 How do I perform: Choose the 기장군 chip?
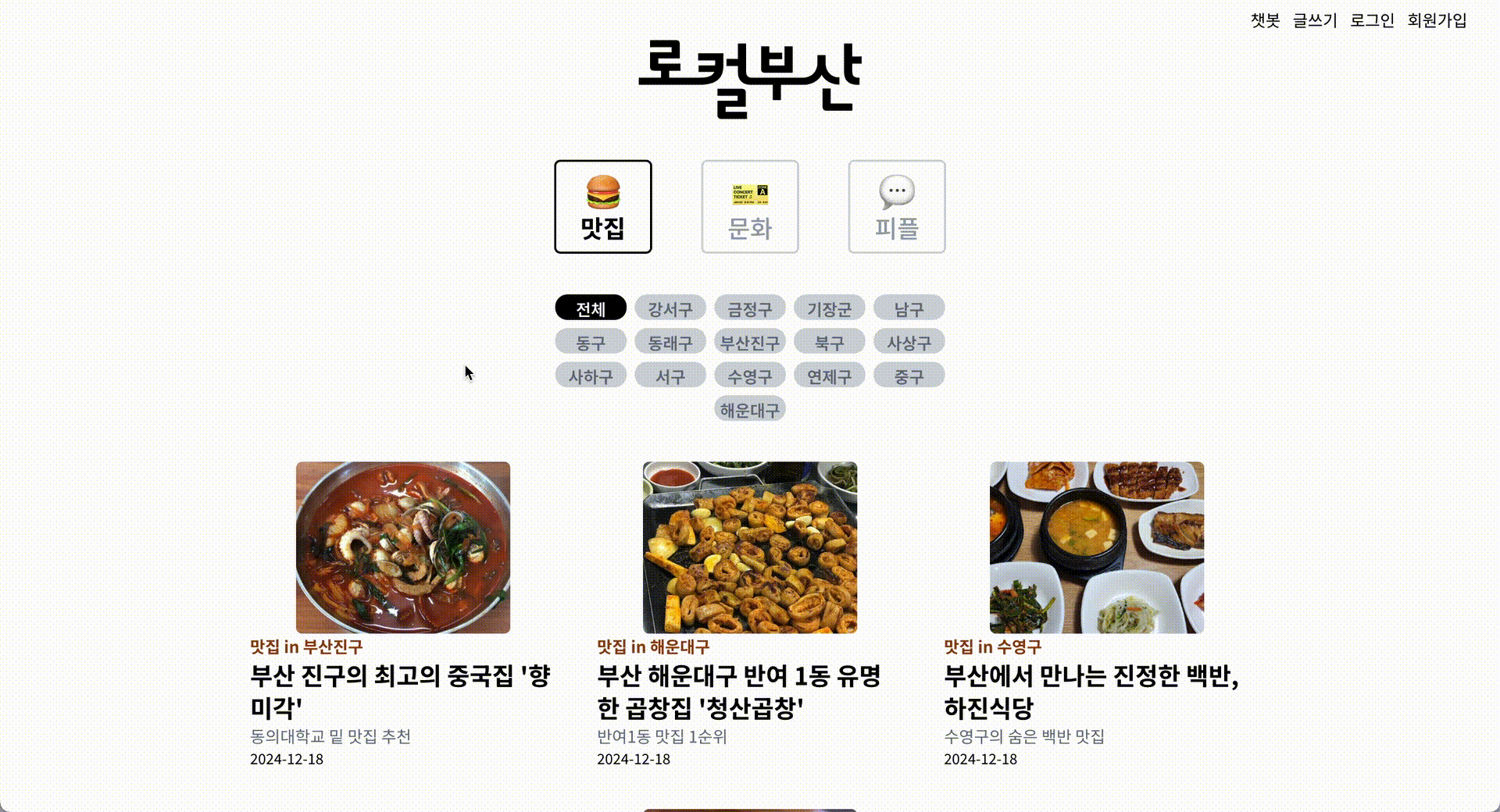tap(829, 308)
